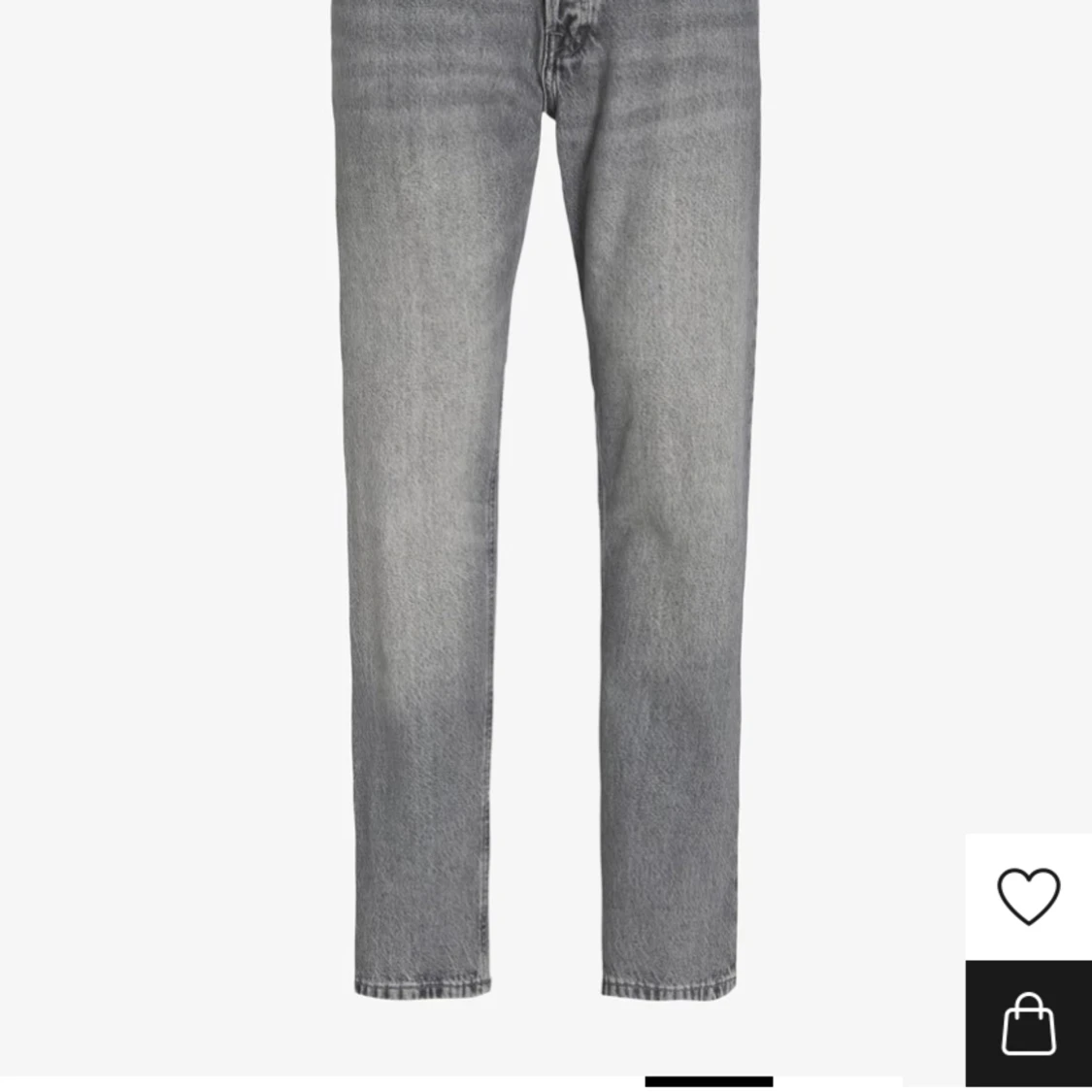
Task: Add the jeans to shopping bag
Action: pos(1028,1023)
